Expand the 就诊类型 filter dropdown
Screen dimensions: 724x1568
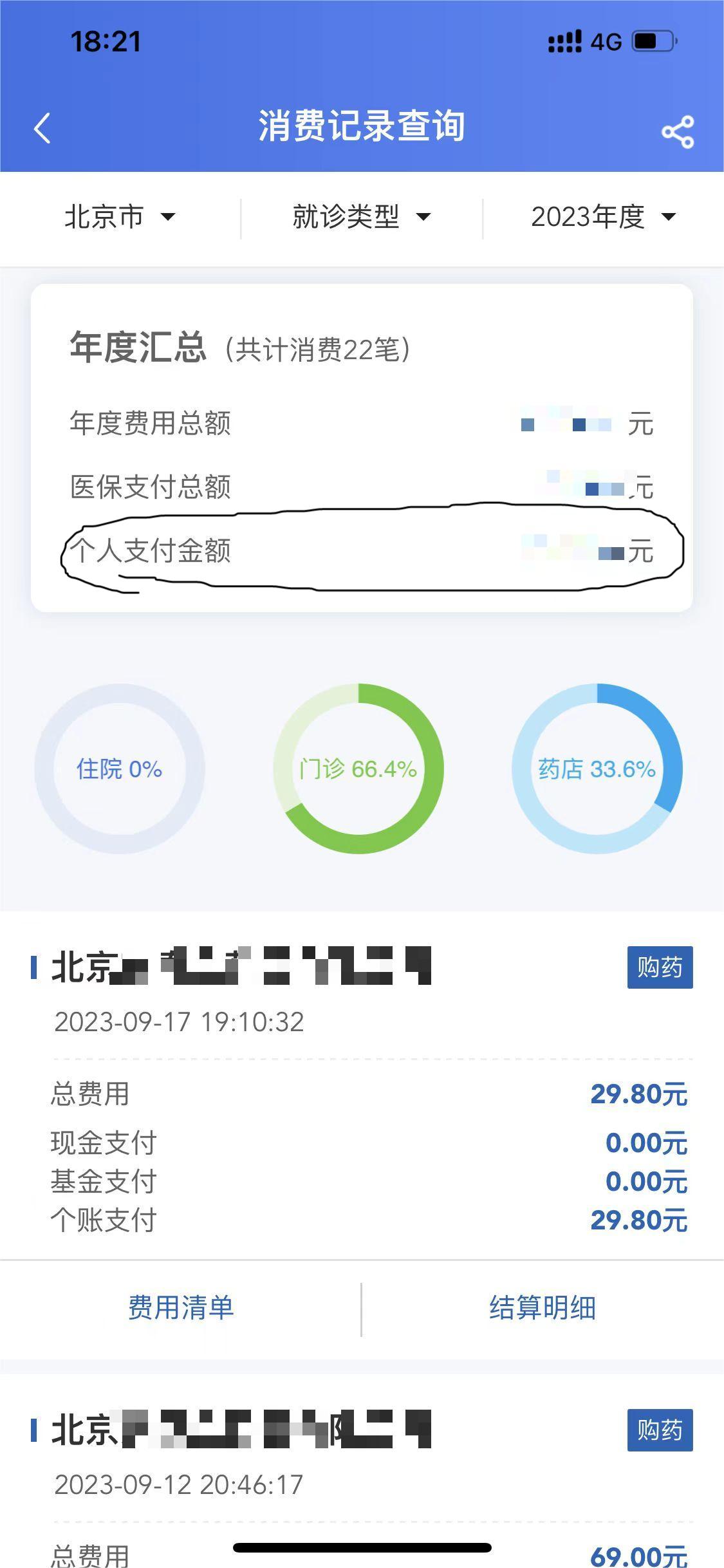[361, 217]
